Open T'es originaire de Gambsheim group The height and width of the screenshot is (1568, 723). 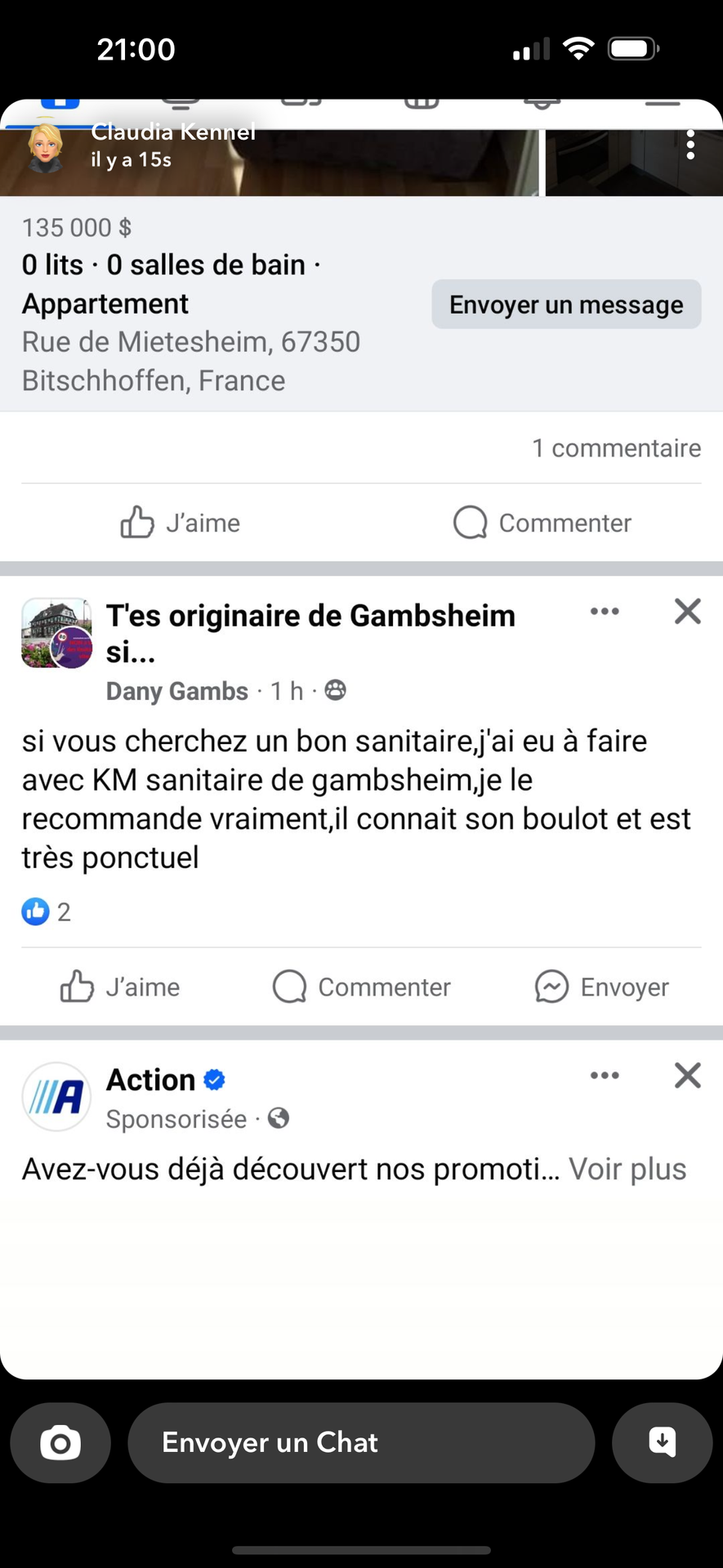(310, 617)
